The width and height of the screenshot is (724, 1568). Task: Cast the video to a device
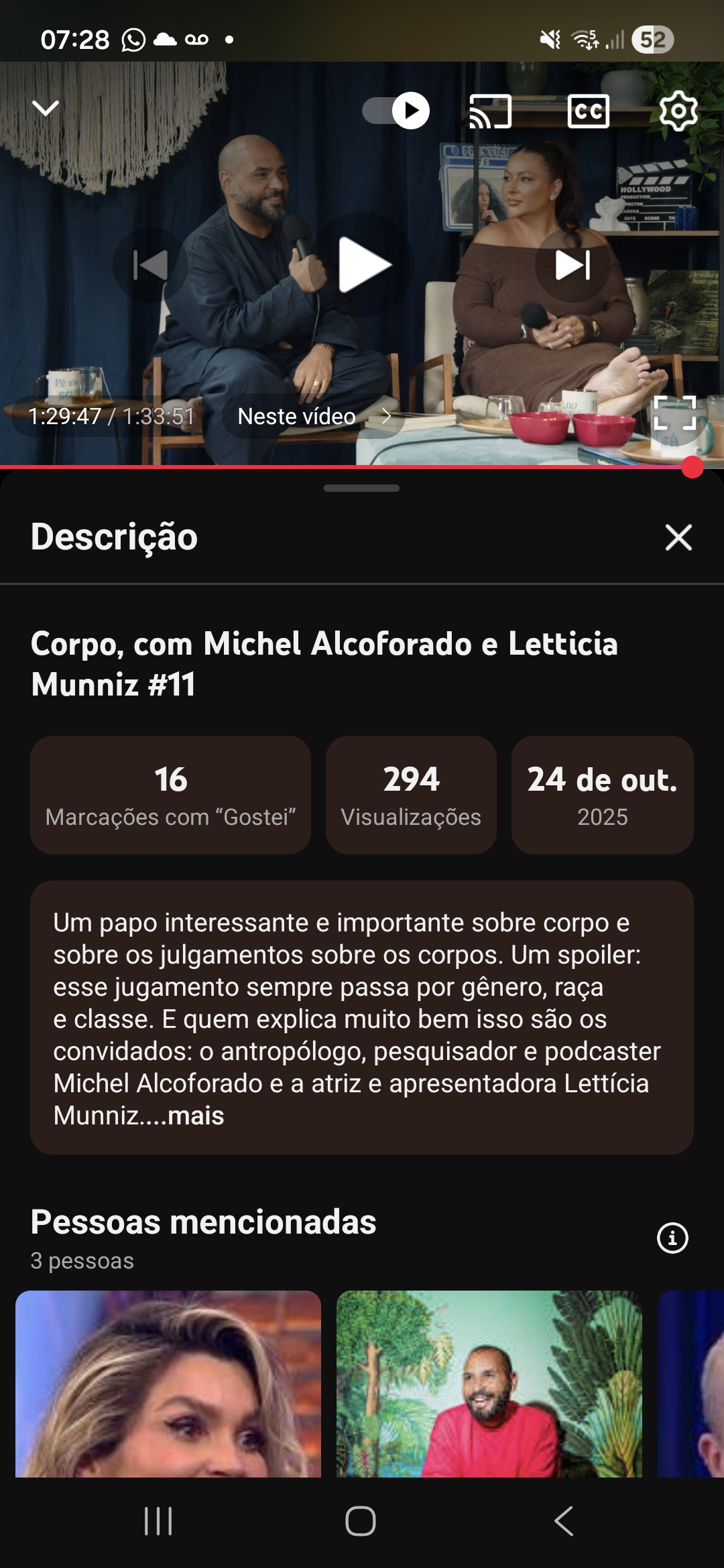[x=491, y=111]
